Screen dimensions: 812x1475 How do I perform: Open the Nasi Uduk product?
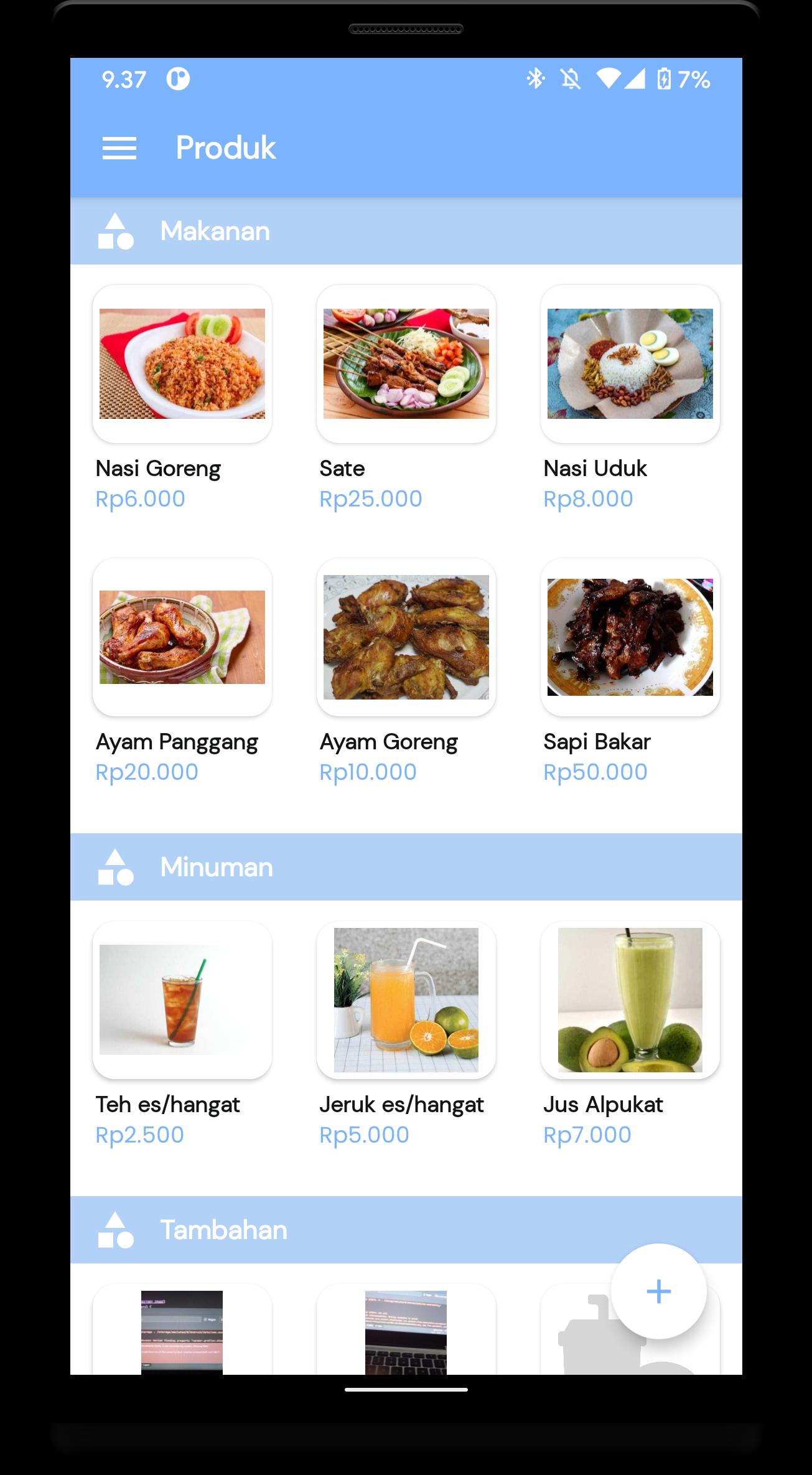click(630, 364)
